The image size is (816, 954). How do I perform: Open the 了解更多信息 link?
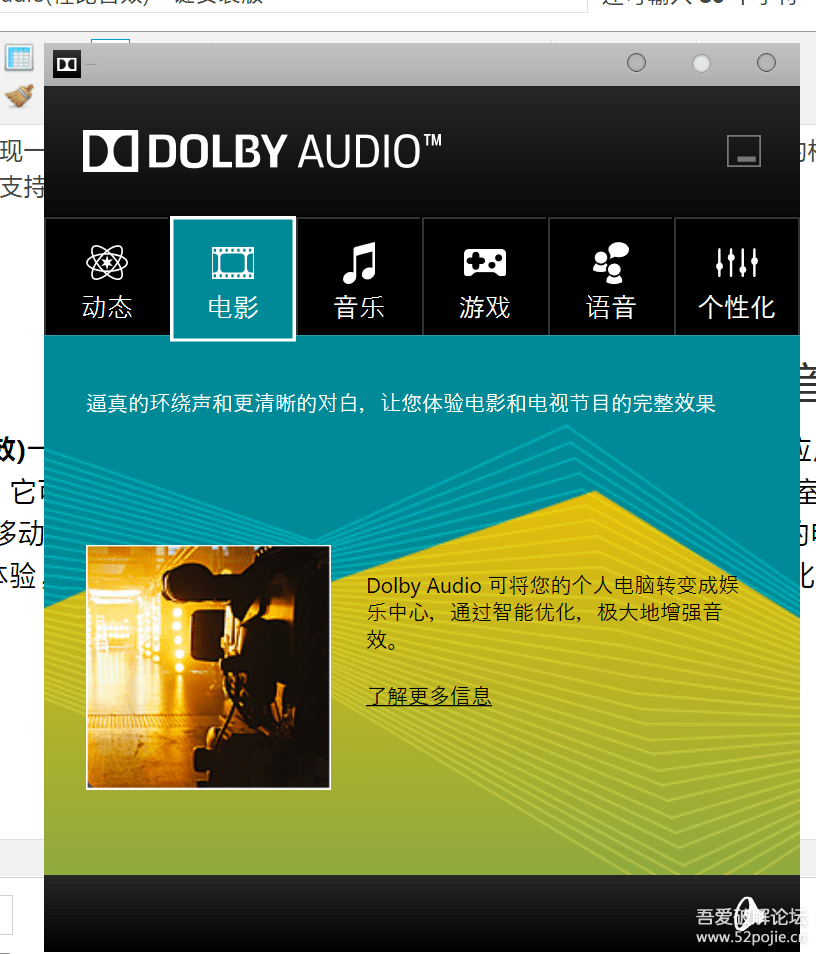429,696
